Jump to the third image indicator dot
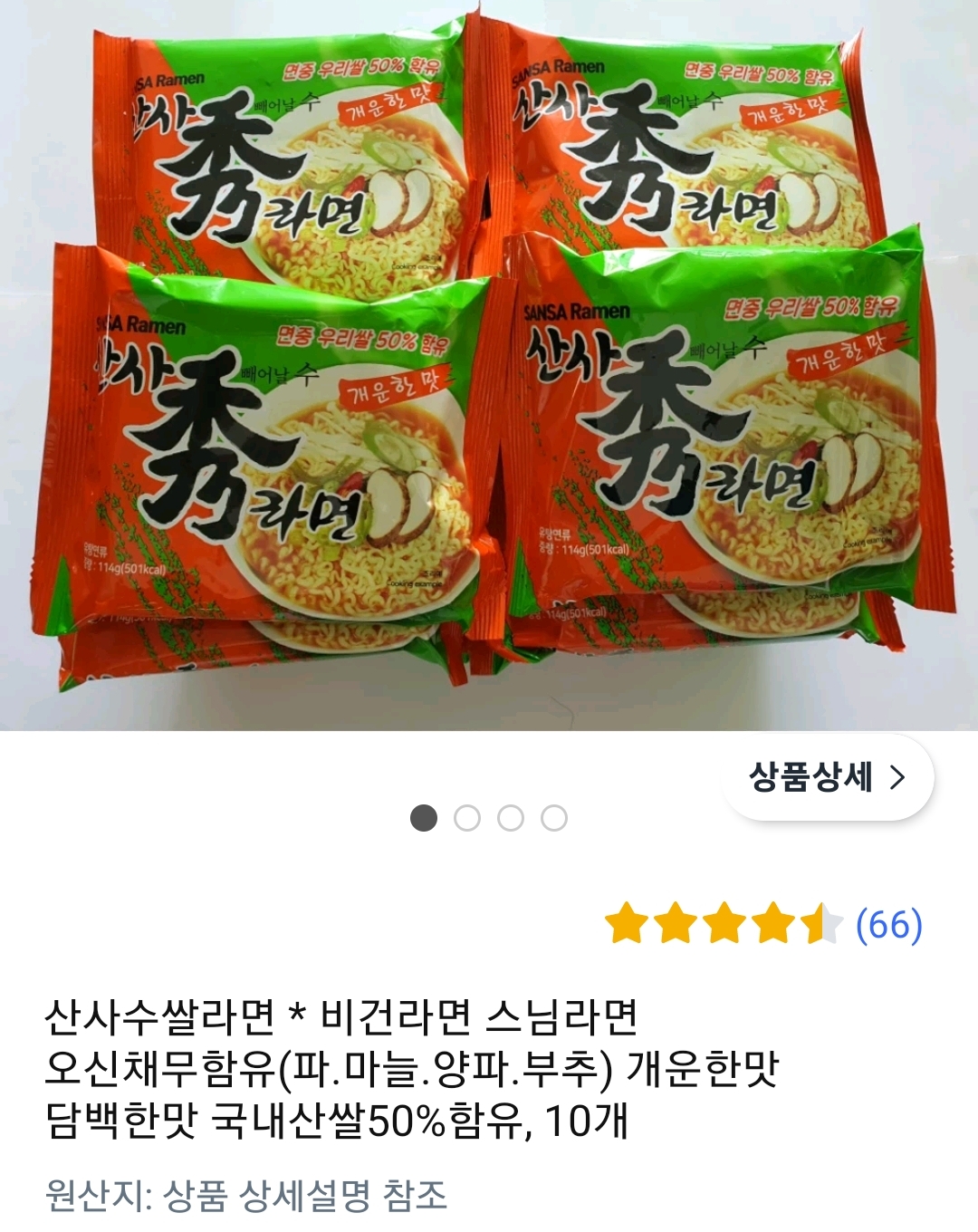The height and width of the screenshot is (1232, 978). coord(511,819)
